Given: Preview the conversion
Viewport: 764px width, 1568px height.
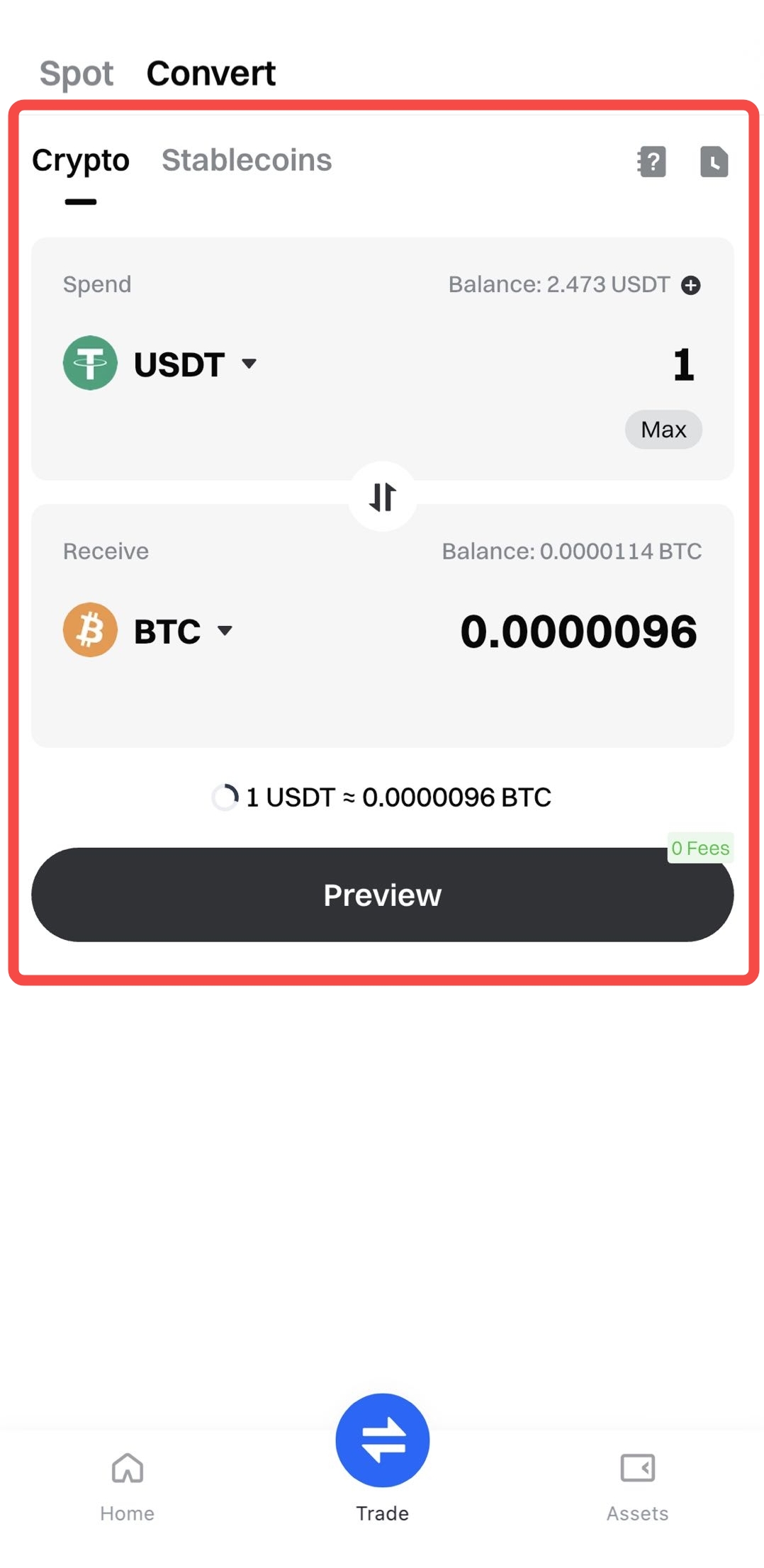Looking at the screenshot, I should point(383,895).
